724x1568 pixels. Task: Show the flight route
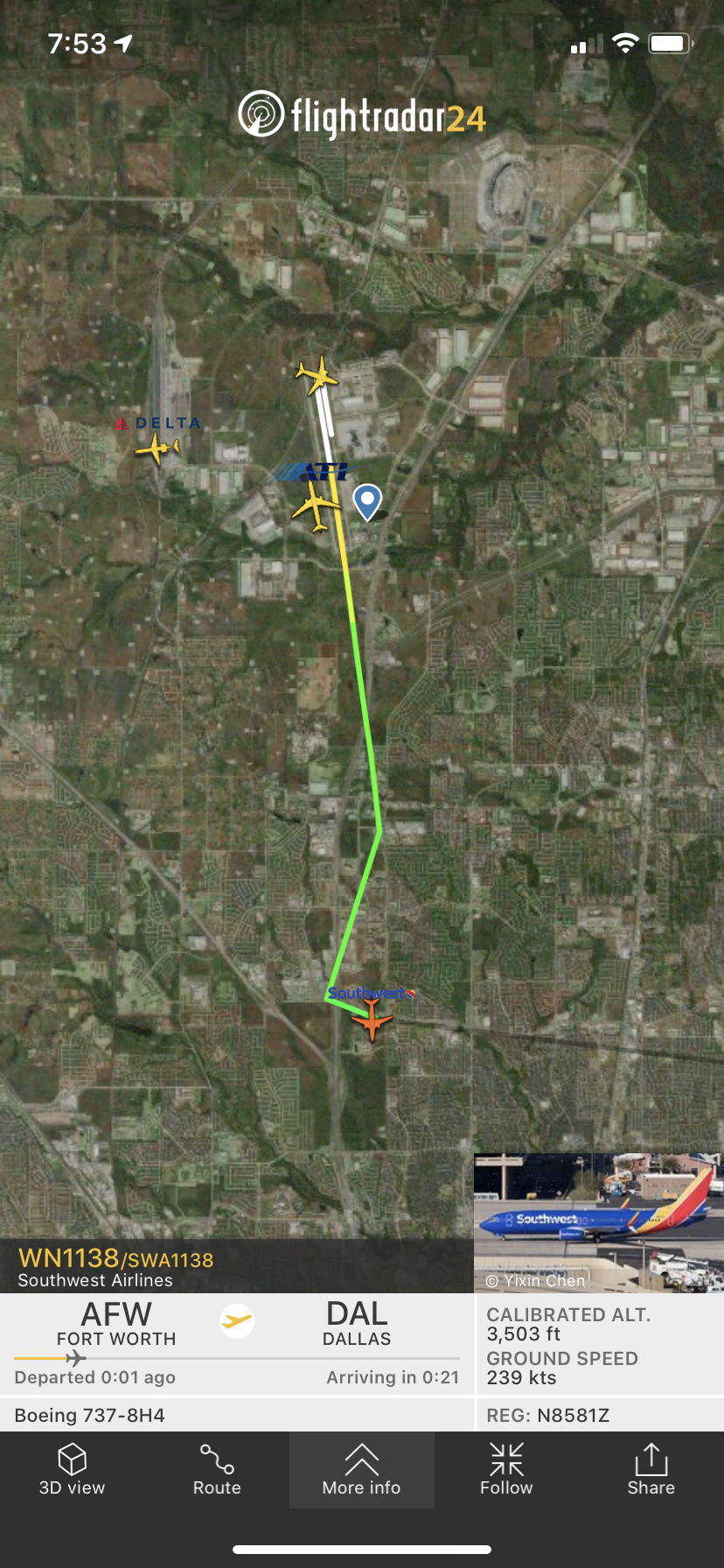click(x=217, y=1470)
